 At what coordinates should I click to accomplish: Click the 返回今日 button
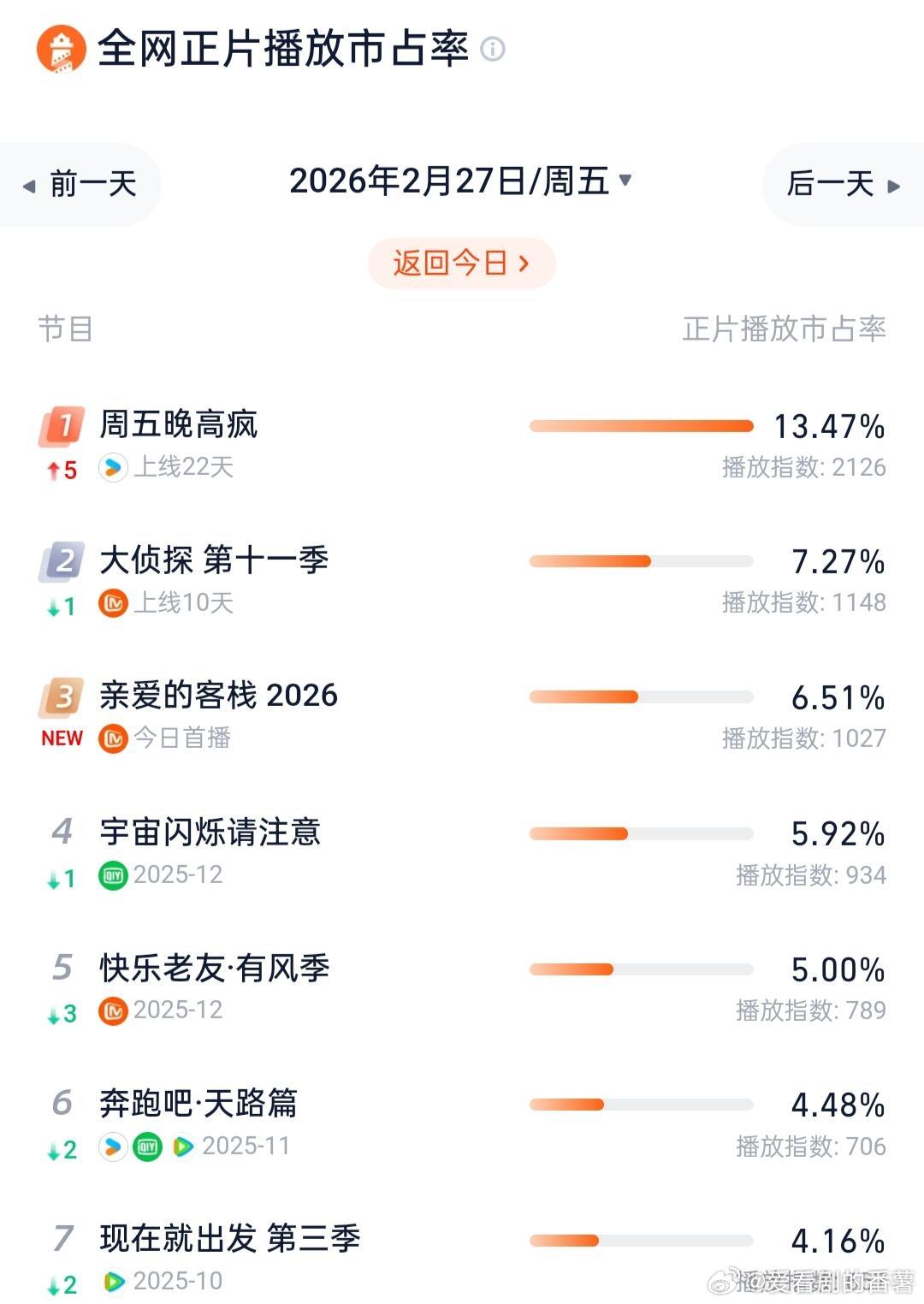click(x=461, y=264)
